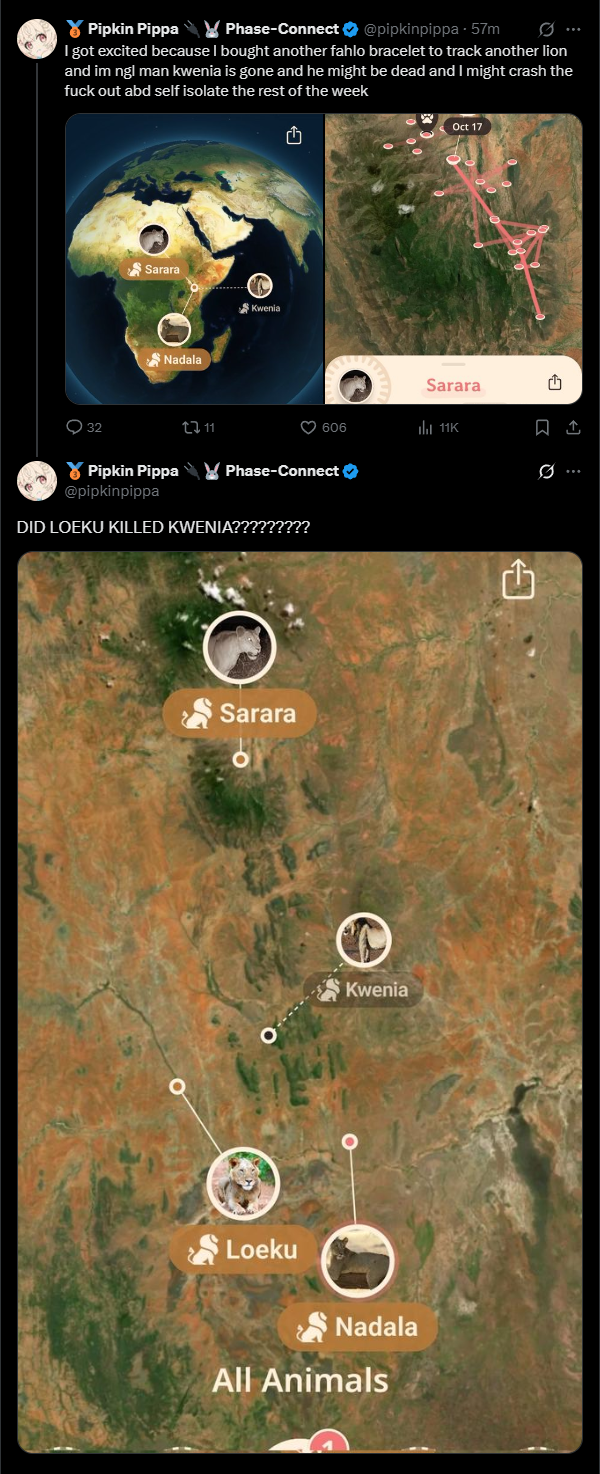Bookmark the fahlo bracelet tweet
This screenshot has height=1474, width=600.
coord(542,427)
